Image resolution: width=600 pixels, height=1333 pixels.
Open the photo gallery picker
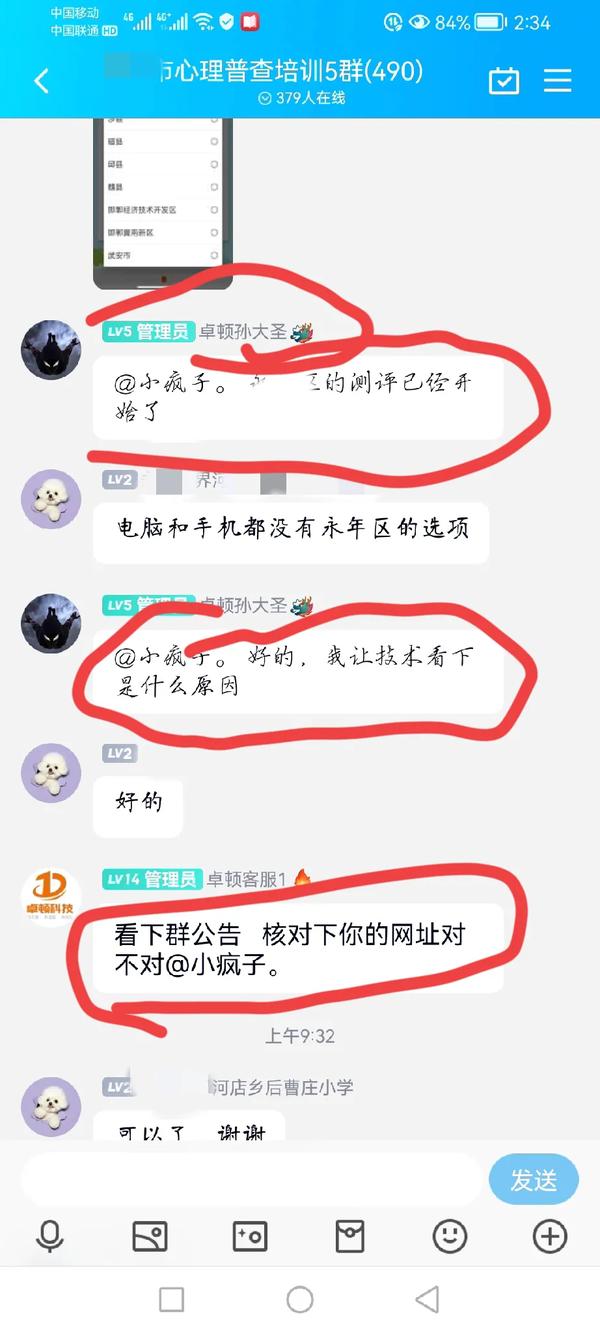[150, 1237]
